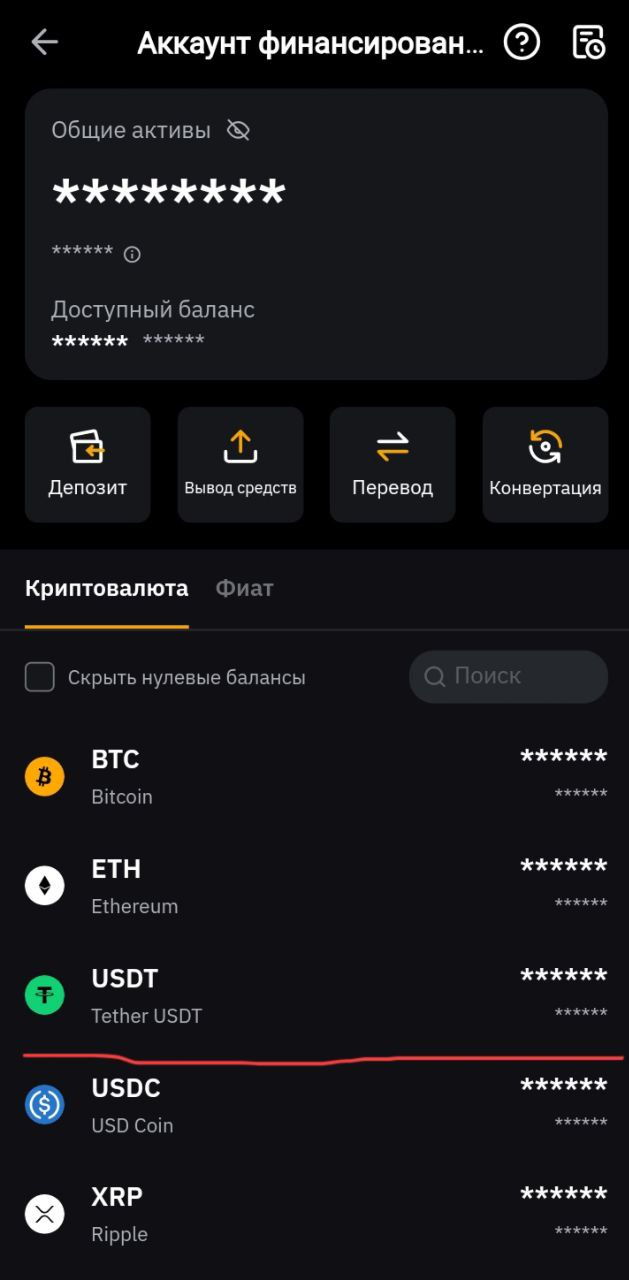Tap the Поиск search field
The image size is (629, 1280).
[x=508, y=677]
